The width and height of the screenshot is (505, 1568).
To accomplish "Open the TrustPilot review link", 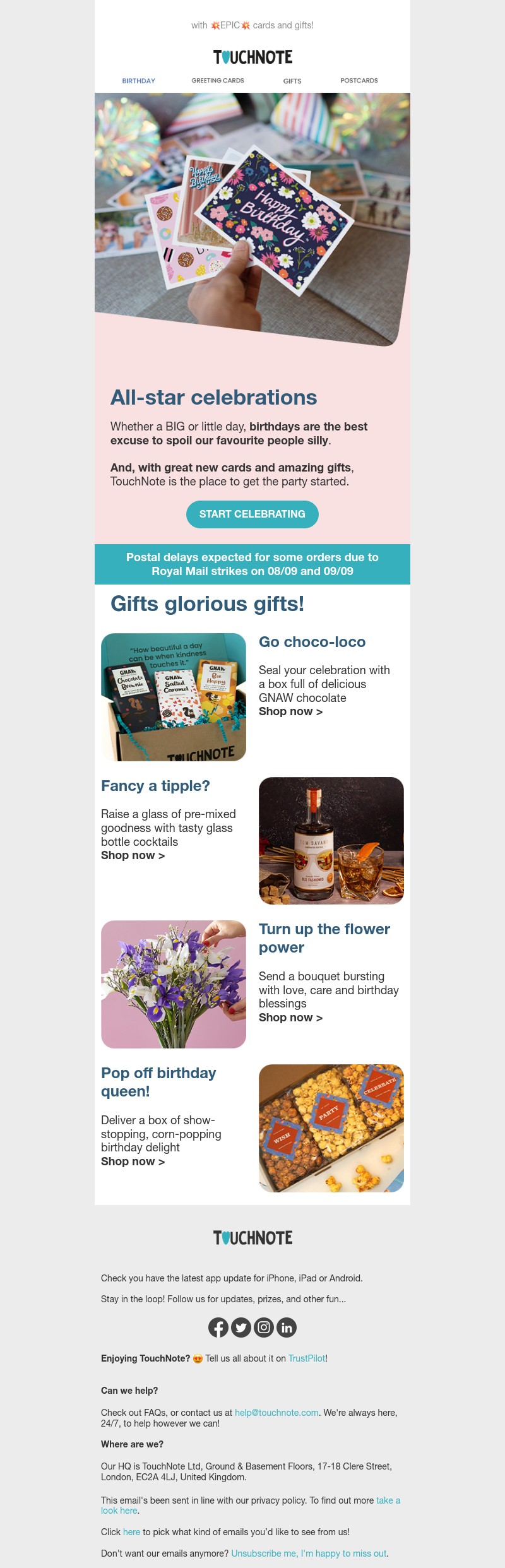I will click(307, 1358).
